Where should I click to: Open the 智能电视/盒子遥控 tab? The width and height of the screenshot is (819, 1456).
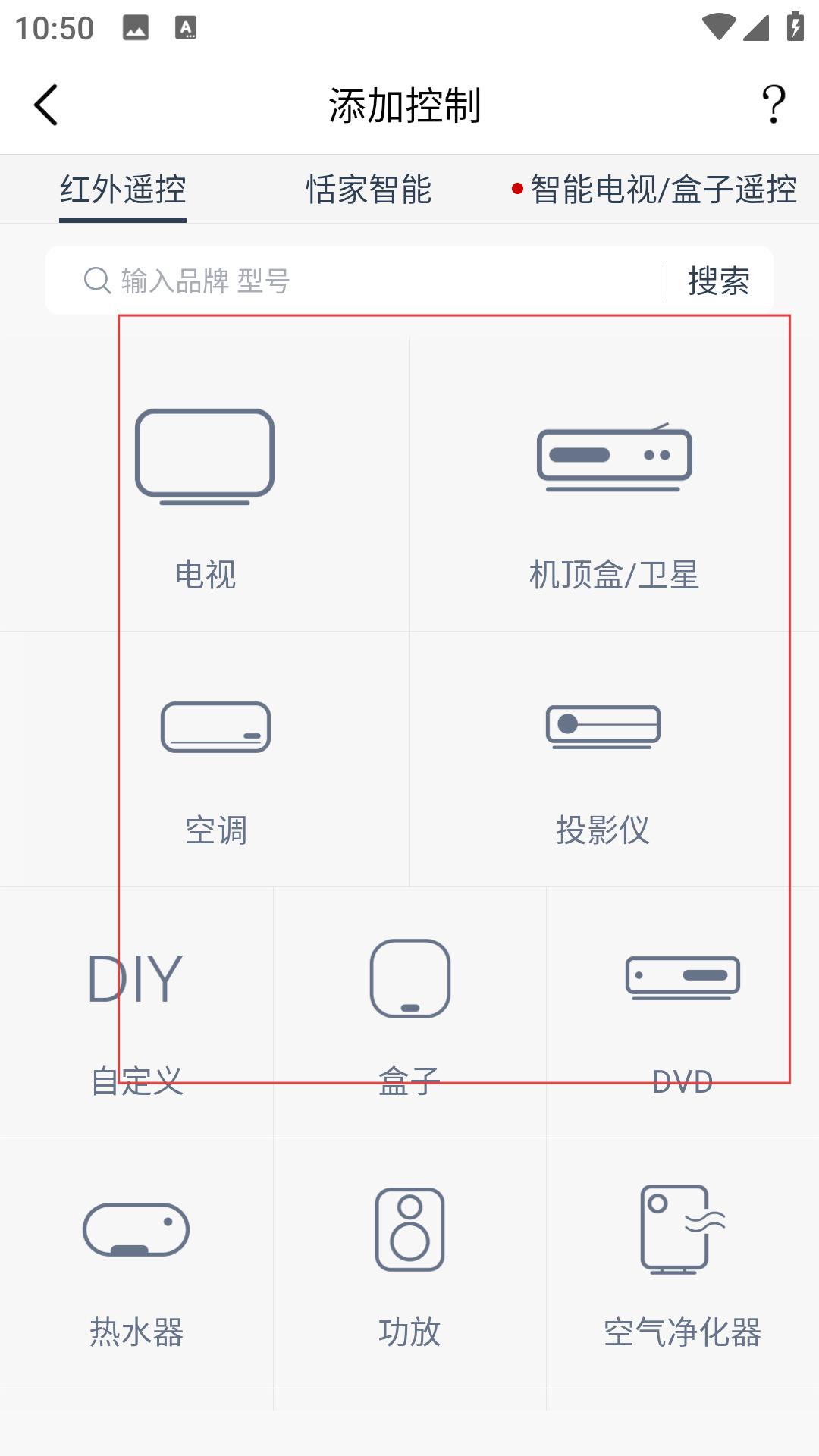click(655, 190)
